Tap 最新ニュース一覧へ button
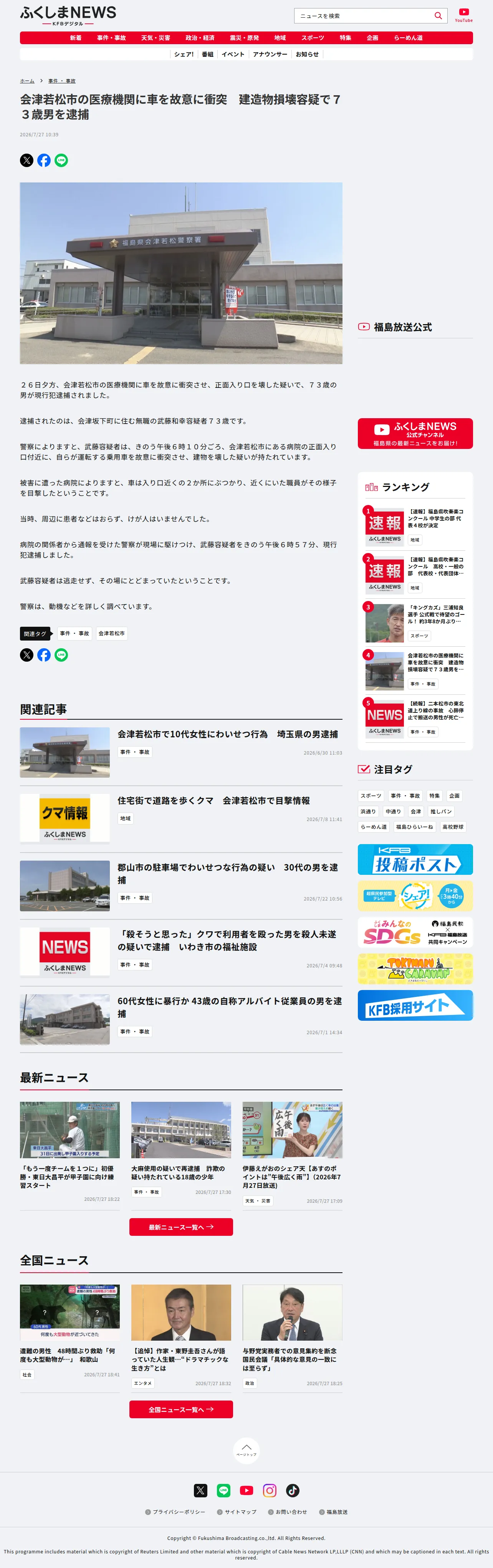 (181, 1227)
